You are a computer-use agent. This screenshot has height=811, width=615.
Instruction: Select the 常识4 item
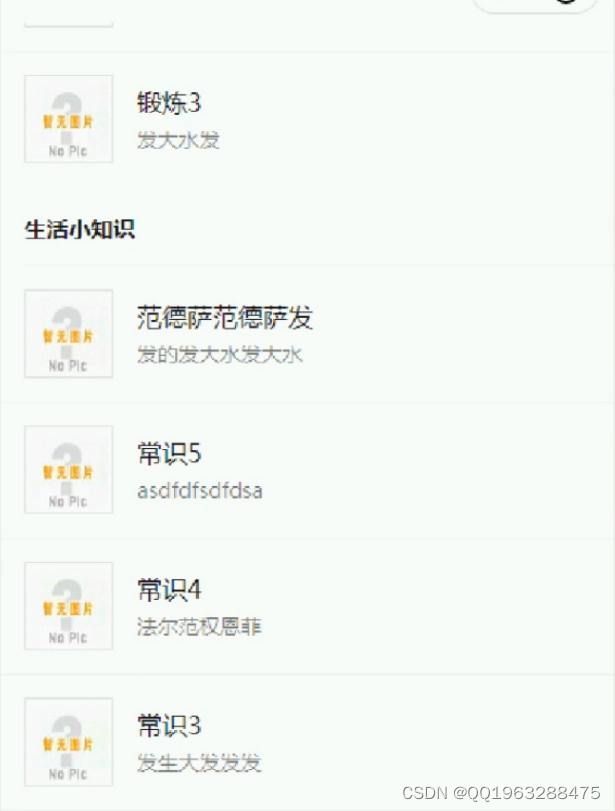(x=170, y=590)
